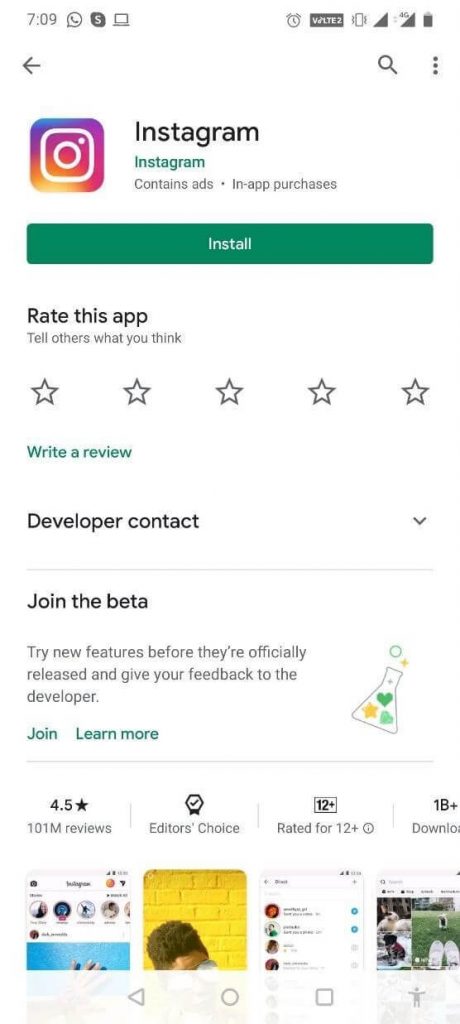Image resolution: width=460 pixels, height=1024 pixels.
Task: Go back using the top-left arrow
Action: (31, 65)
